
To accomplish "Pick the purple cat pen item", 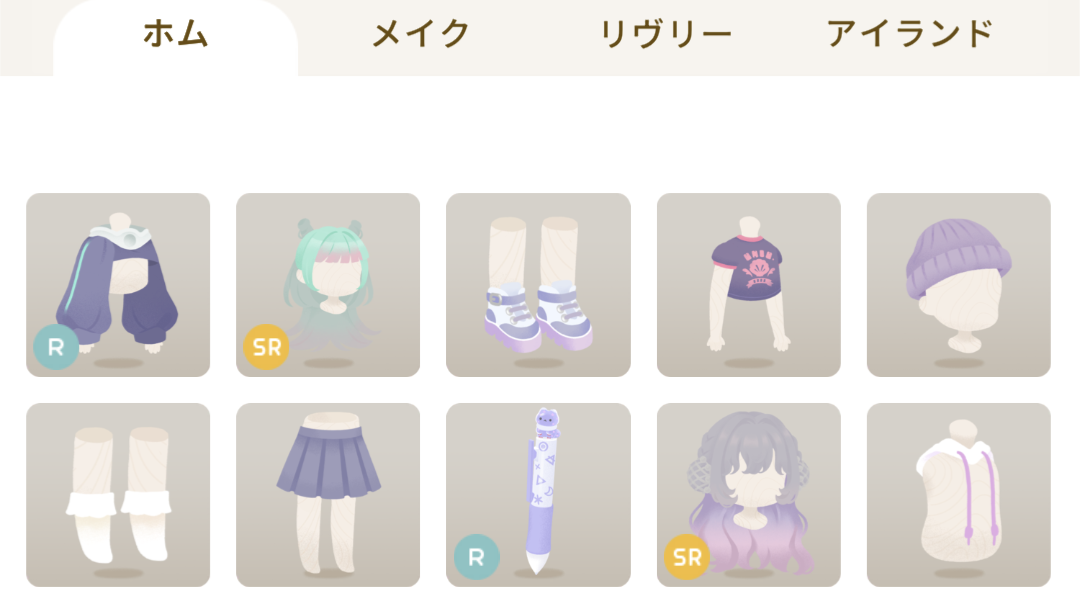I will (538, 495).
